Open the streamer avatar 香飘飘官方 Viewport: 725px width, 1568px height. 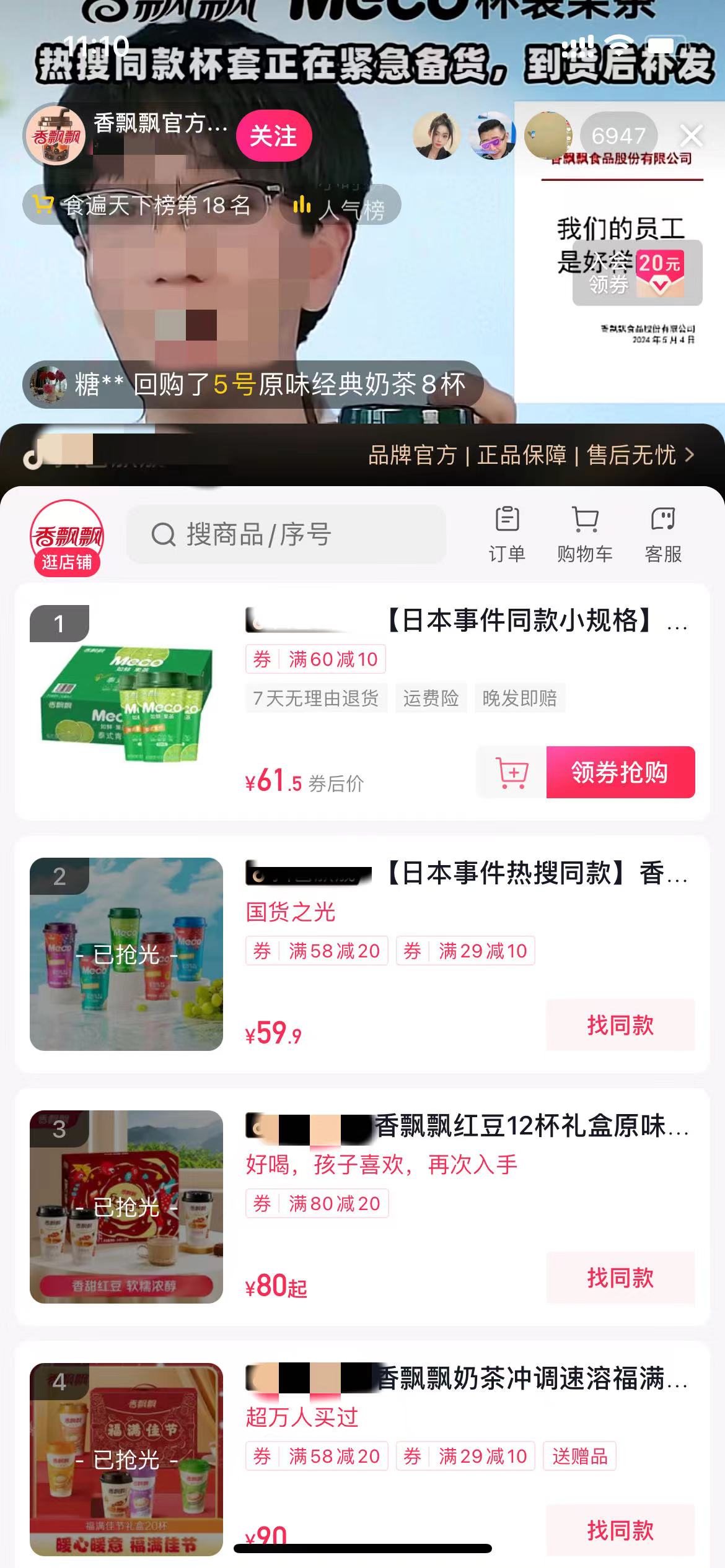click(56, 136)
